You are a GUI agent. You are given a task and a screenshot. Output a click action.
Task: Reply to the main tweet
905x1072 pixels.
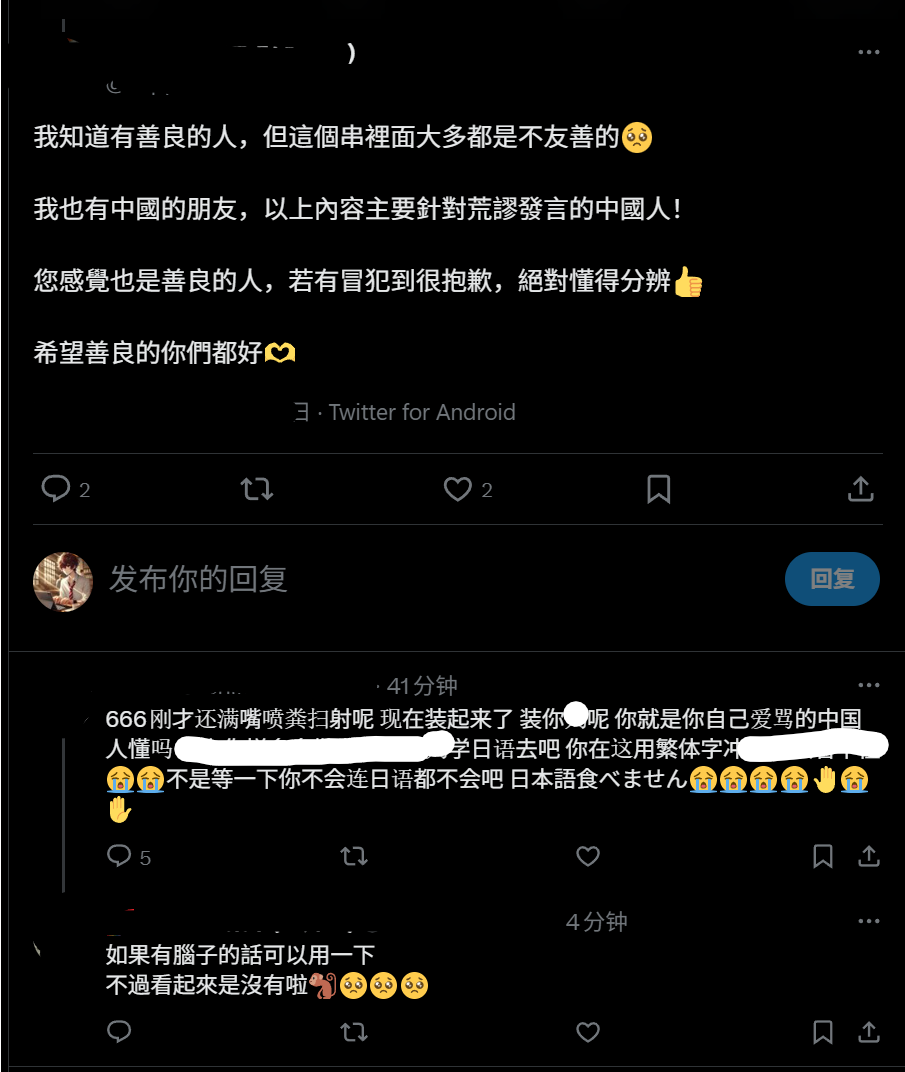tap(56, 489)
